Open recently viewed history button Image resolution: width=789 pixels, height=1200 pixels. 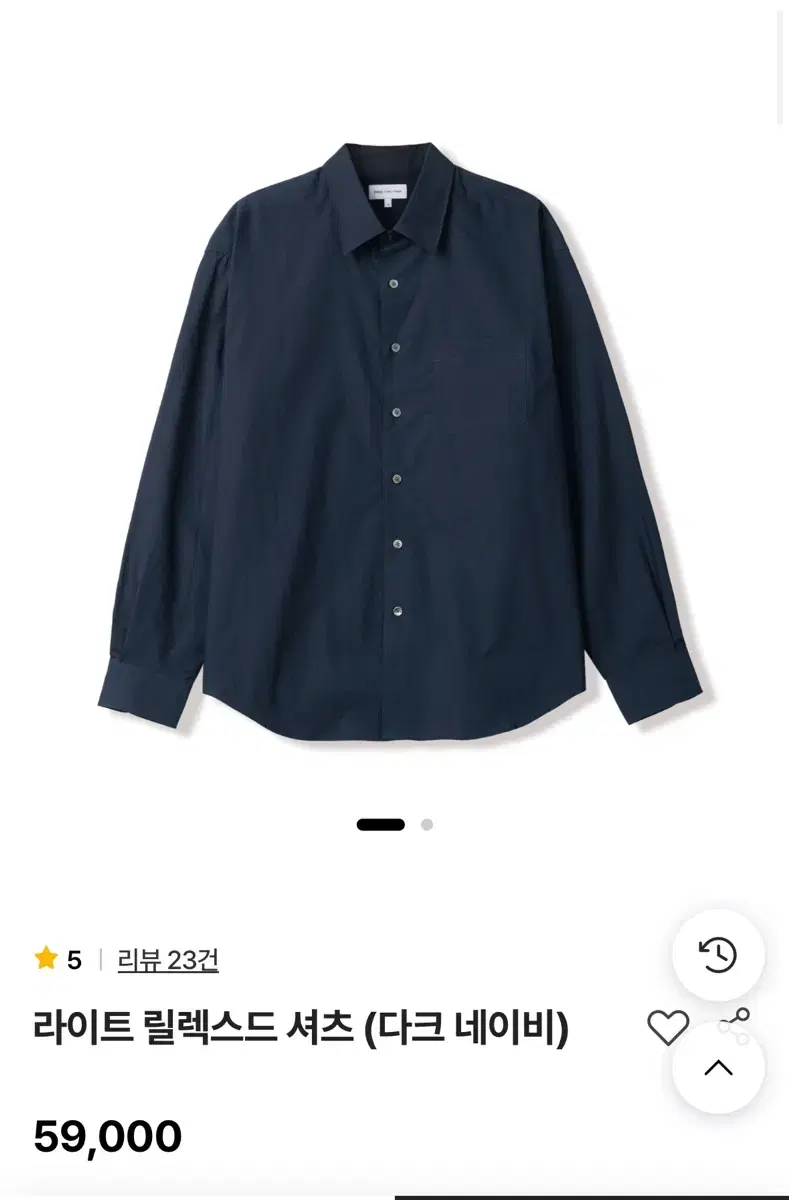718,956
